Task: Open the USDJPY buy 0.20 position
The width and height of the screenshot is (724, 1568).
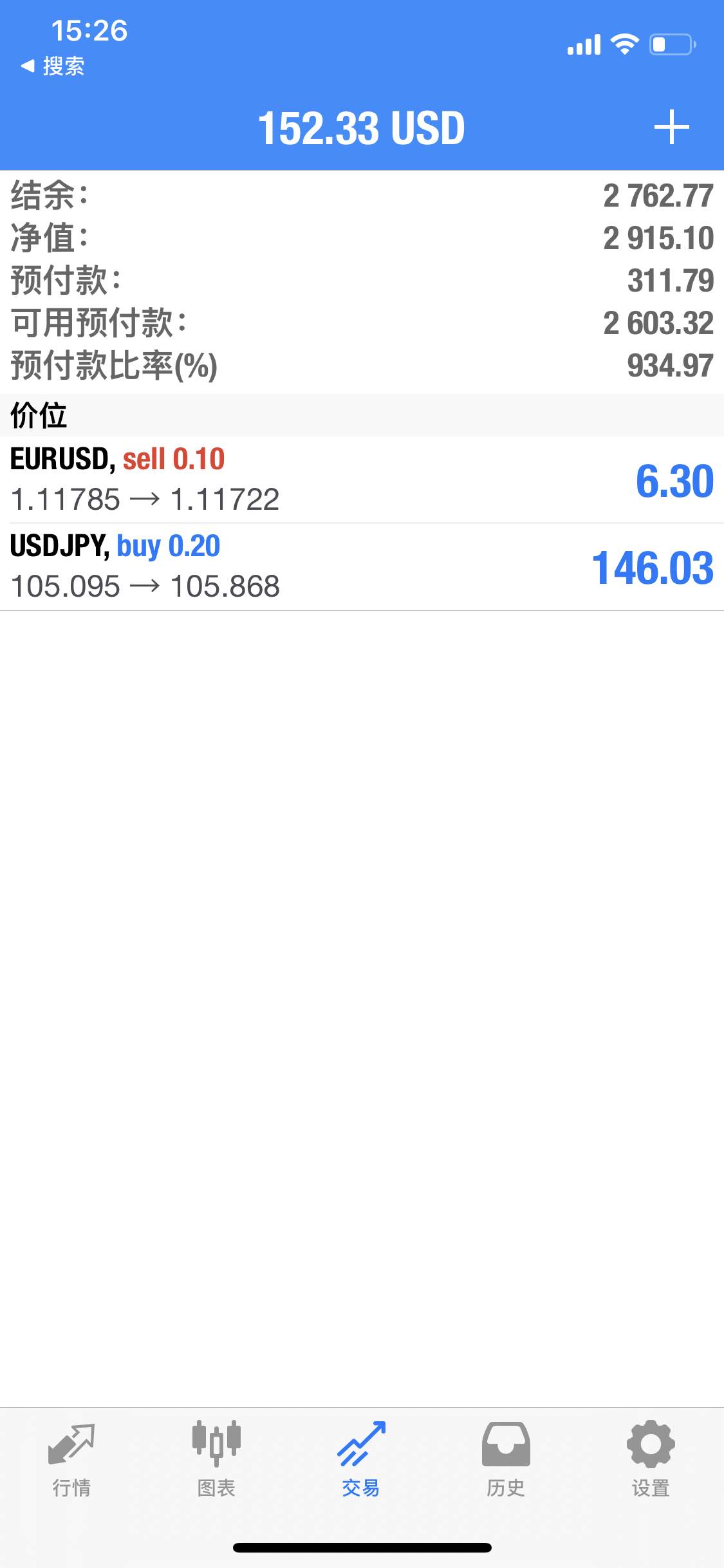Action: click(362, 567)
